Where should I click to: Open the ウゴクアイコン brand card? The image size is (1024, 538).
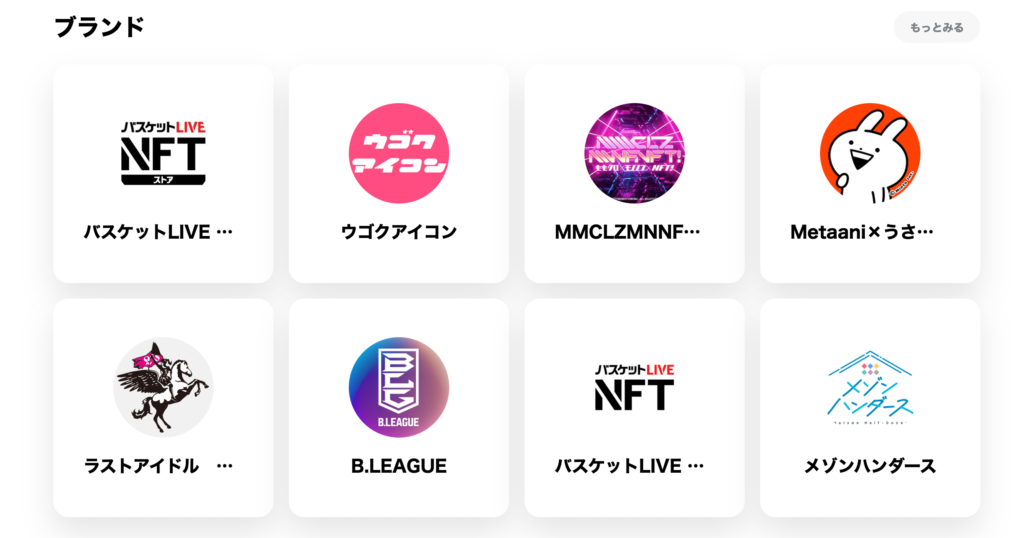(x=398, y=174)
